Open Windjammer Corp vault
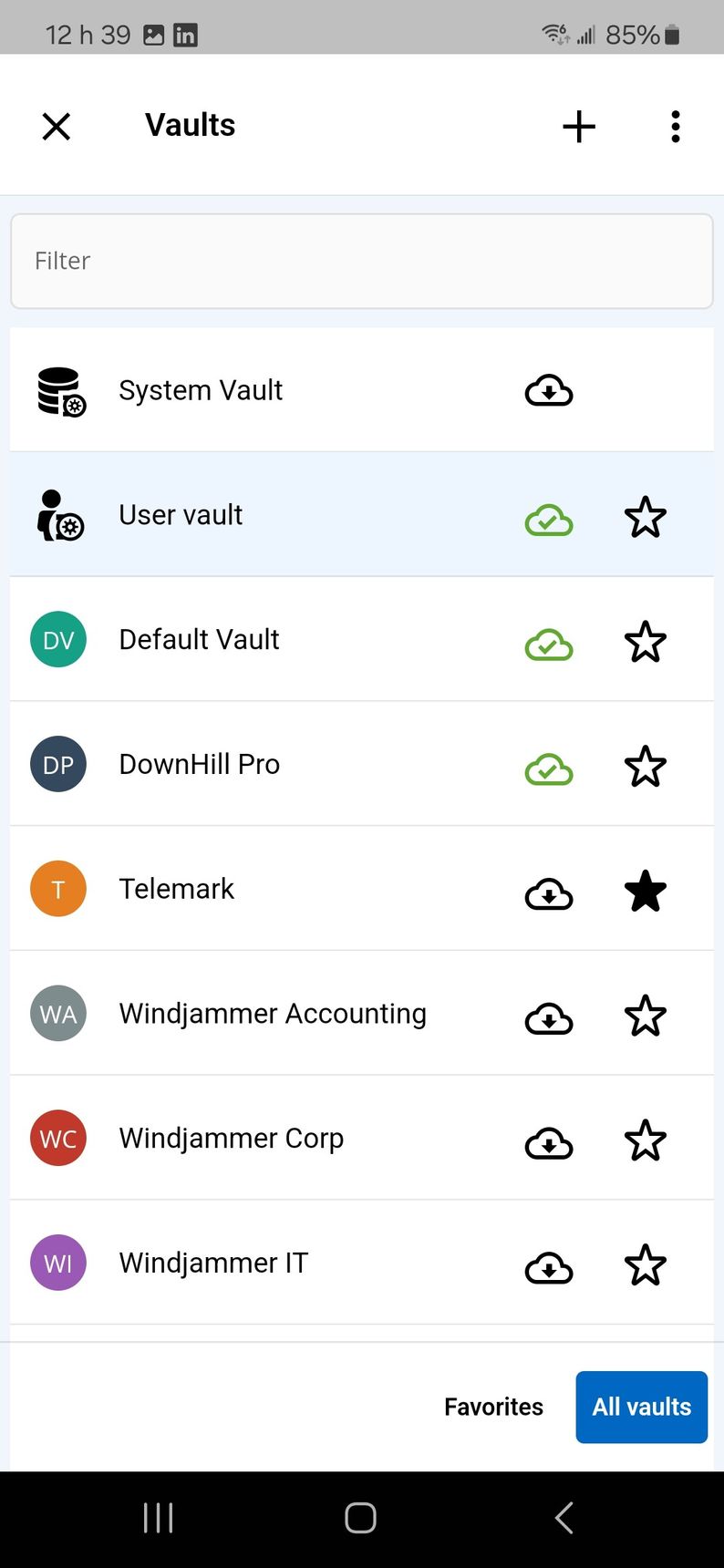The image size is (724, 1568). [x=231, y=1139]
